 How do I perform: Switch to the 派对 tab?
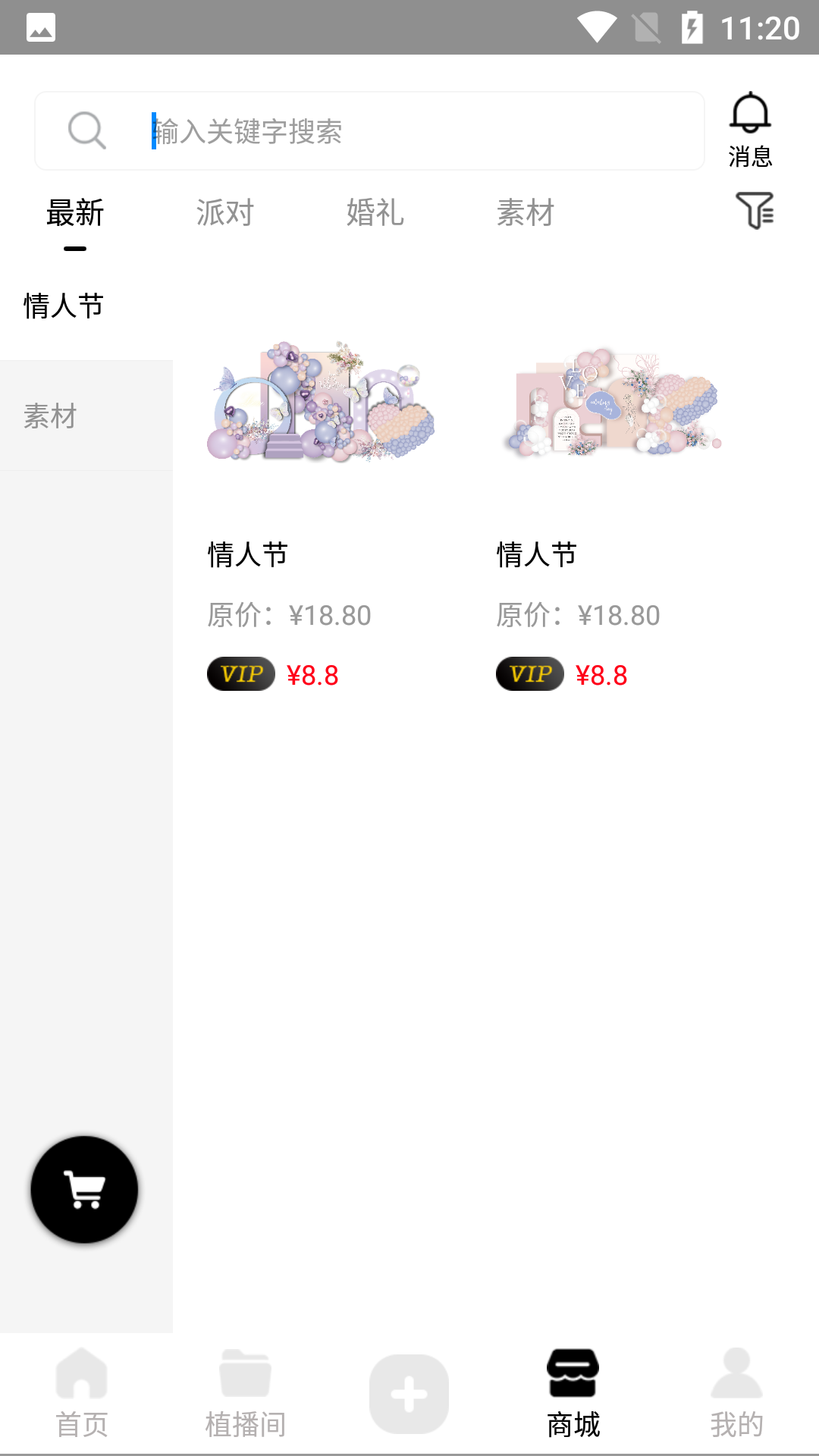click(x=224, y=213)
